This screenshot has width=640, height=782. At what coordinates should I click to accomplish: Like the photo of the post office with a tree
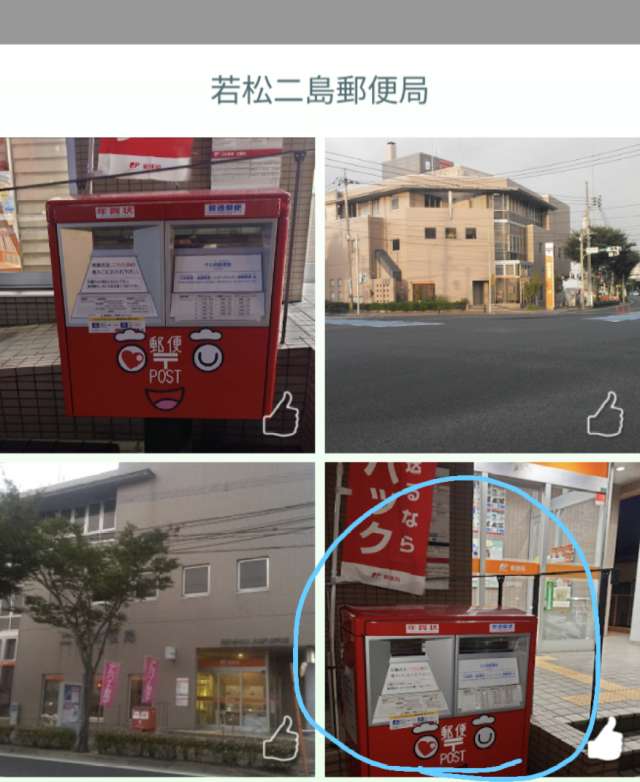(x=281, y=738)
